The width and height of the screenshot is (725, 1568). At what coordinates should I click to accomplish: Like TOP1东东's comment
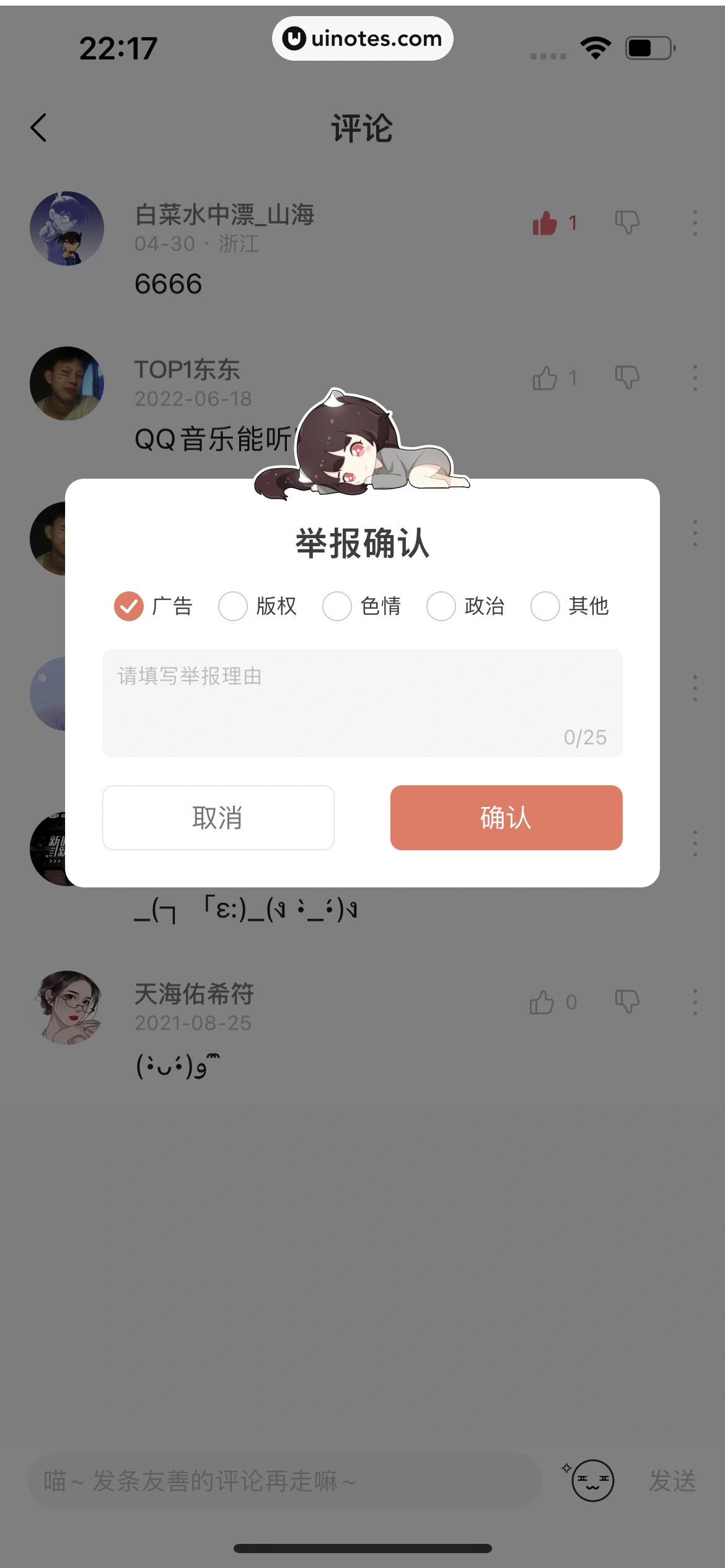545,378
